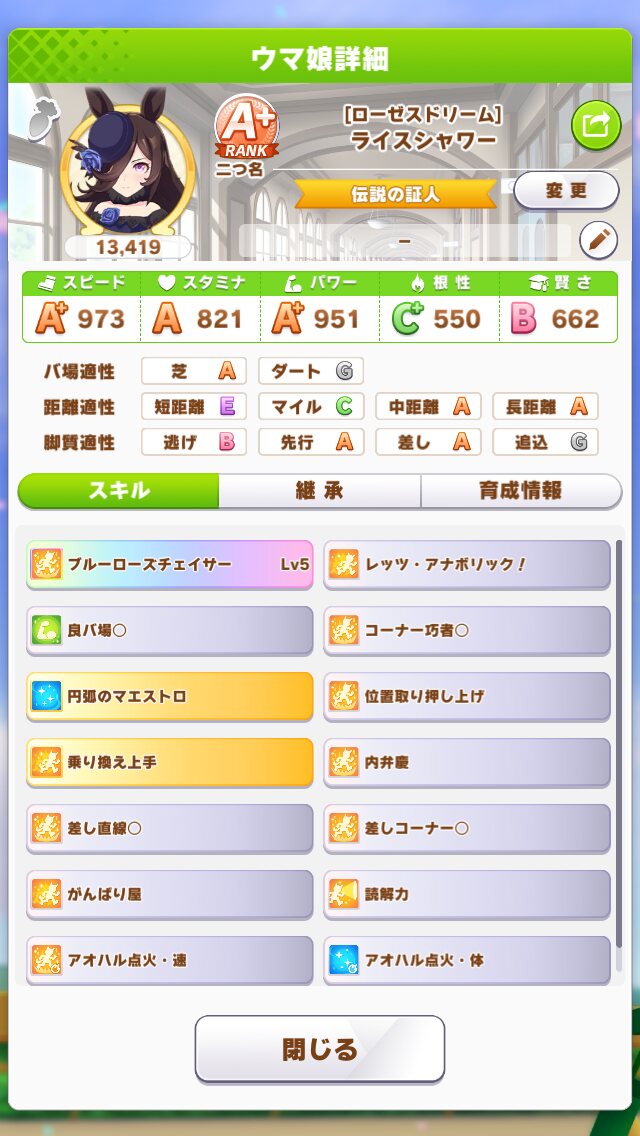This screenshot has height=1136, width=640.
Task: Open the 良バ場○ skill
Action: tap(170, 631)
